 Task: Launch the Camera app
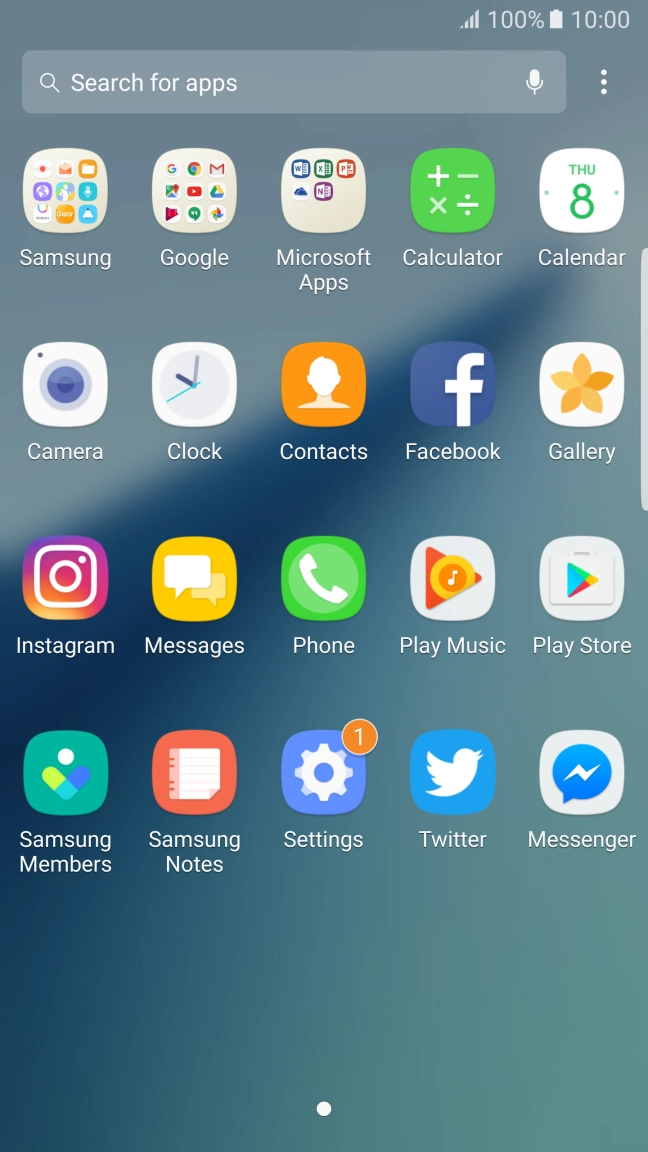65,384
